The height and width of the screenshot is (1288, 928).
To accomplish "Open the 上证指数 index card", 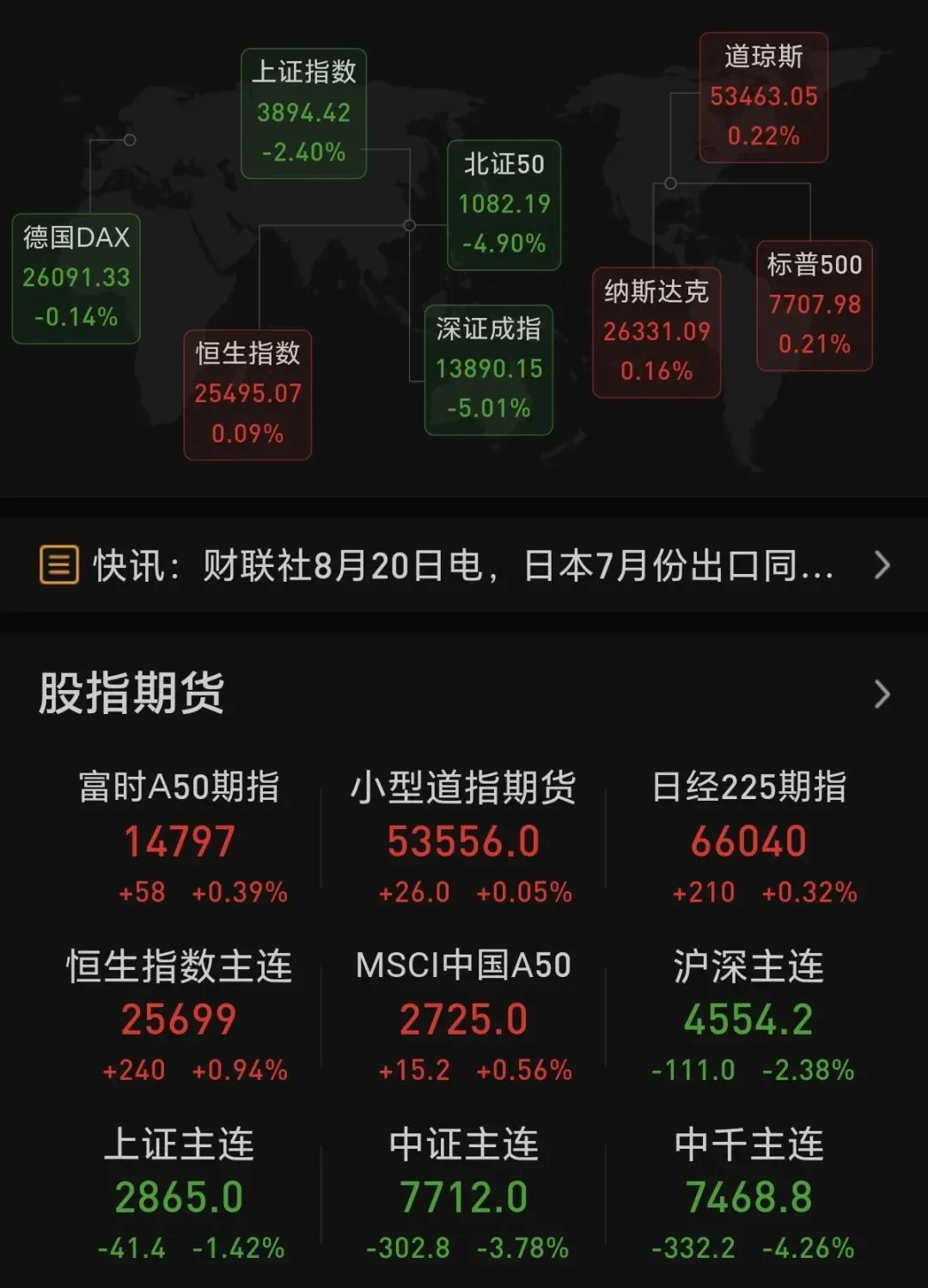I will click(x=303, y=113).
